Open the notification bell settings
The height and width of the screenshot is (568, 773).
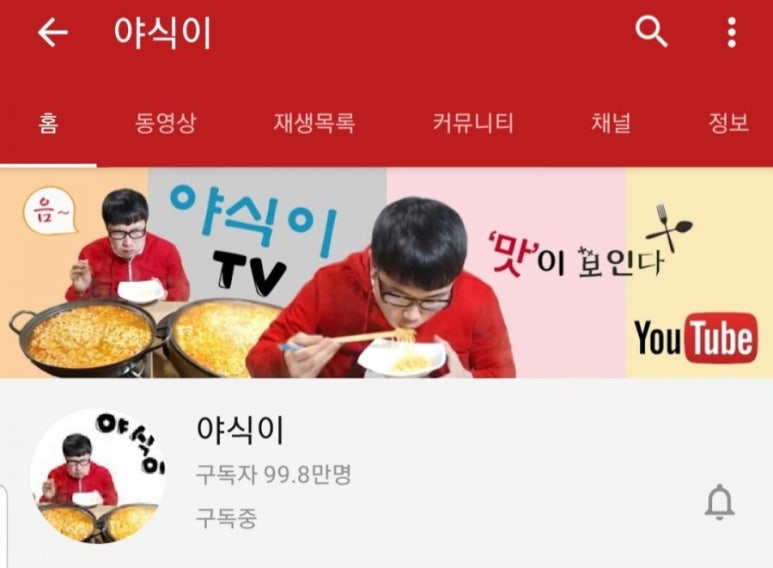[x=719, y=503]
